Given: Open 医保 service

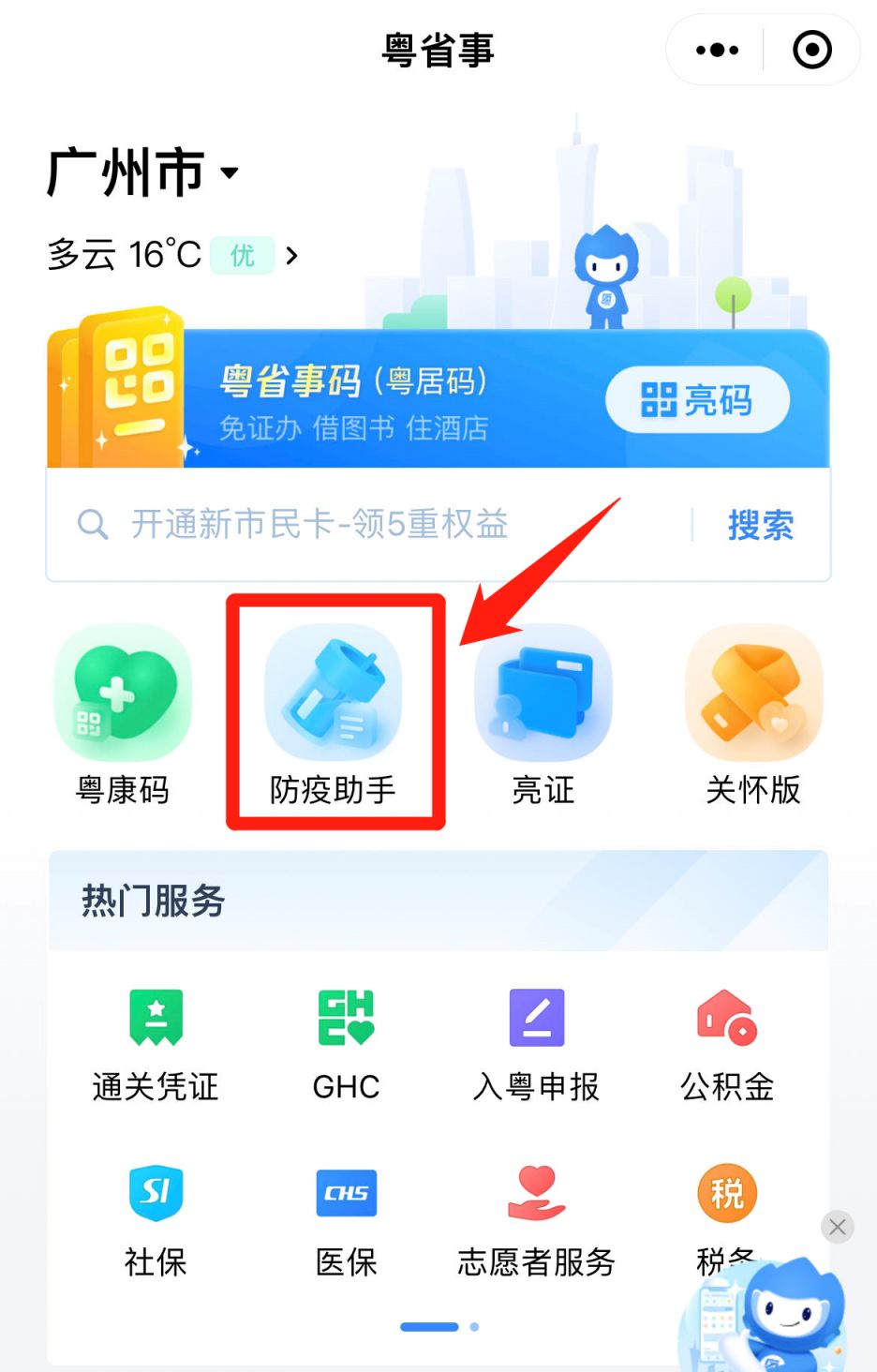Looking at the screenshot, I should click(x=346, y=1219).
